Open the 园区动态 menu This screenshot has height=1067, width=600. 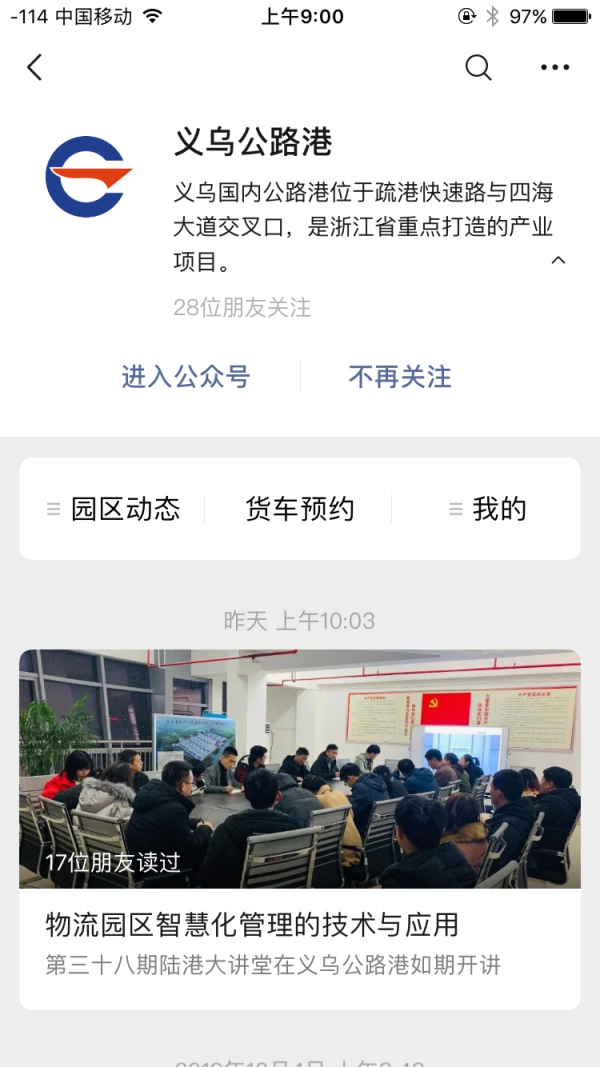(x=114, y=509)
